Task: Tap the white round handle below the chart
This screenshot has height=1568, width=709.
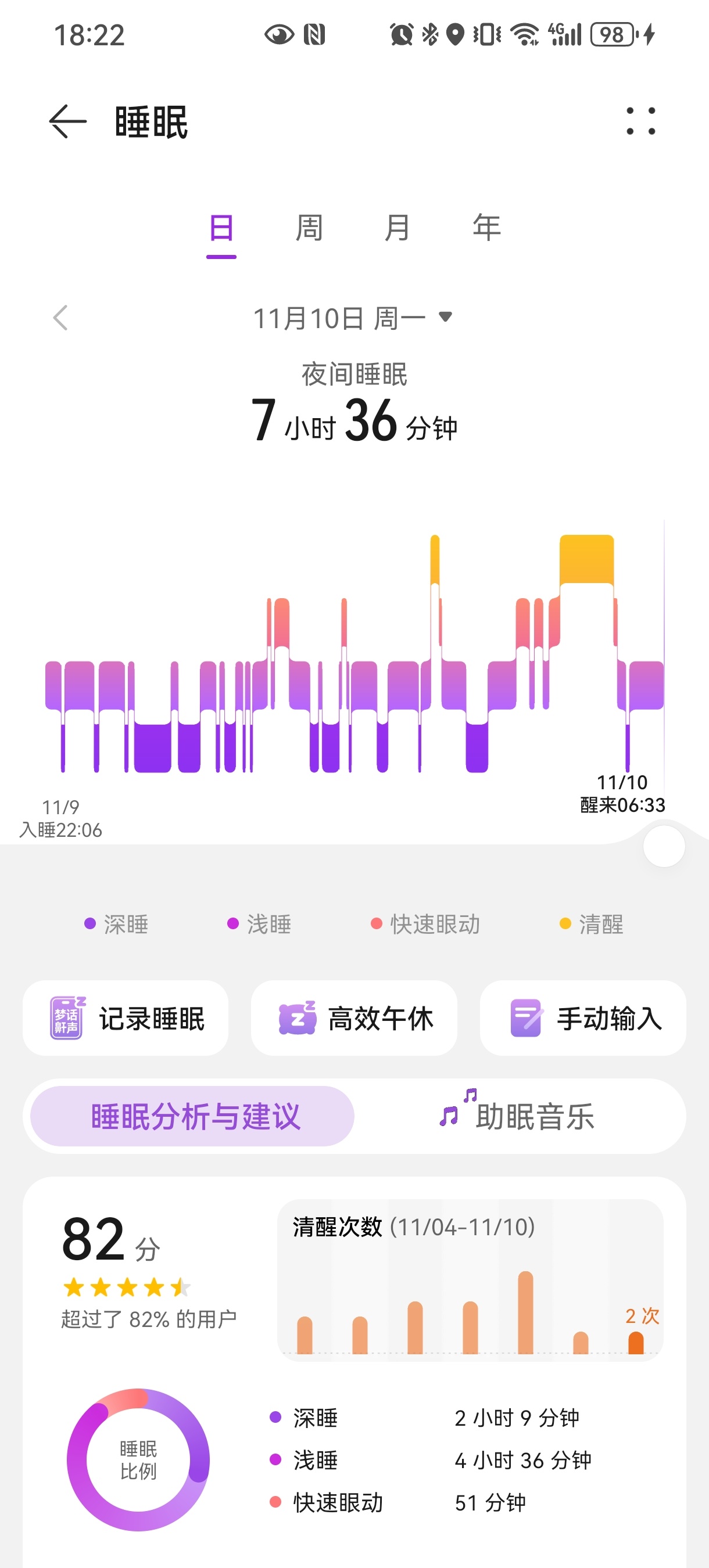Action: point(664,846)
